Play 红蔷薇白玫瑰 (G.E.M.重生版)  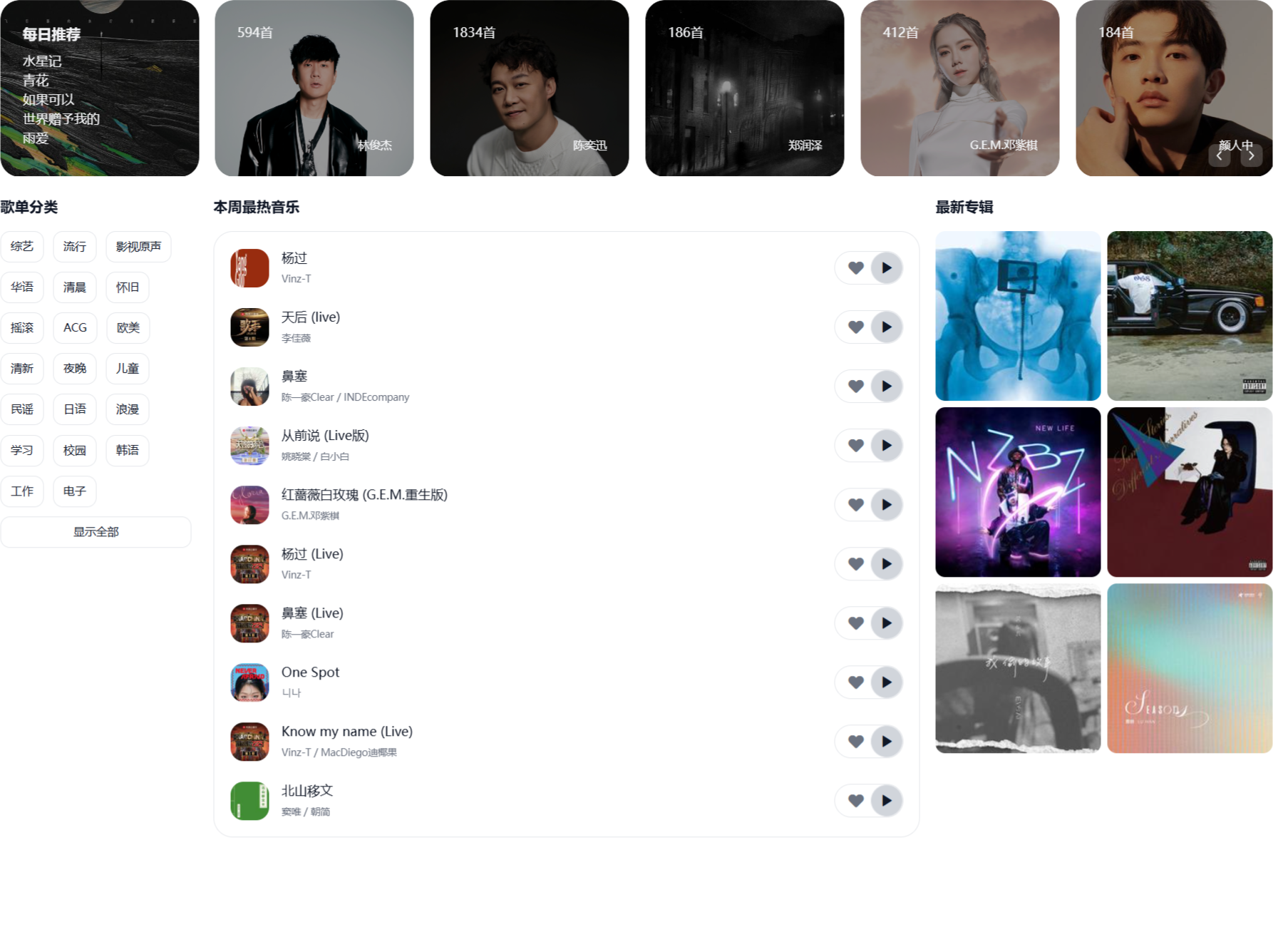coord(886,505)
